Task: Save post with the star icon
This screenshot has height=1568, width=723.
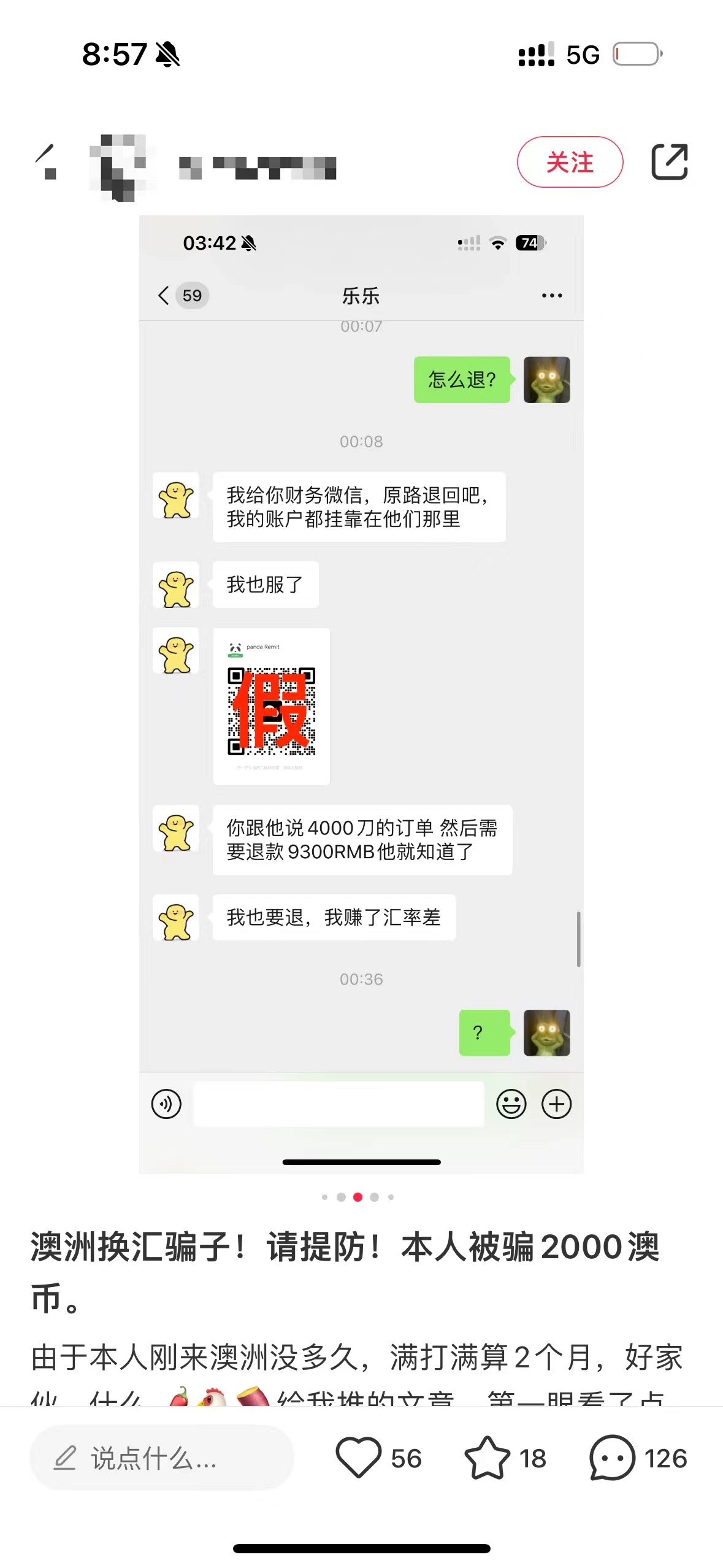Action: click(487, 1458)
